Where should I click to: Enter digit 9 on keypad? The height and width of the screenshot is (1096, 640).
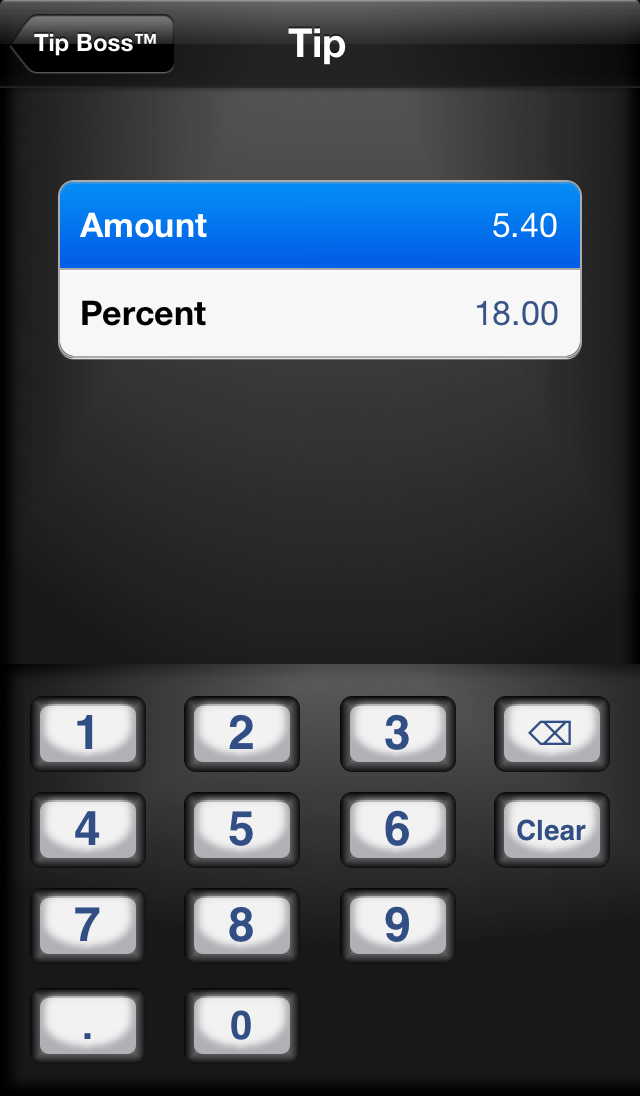tap(397, 926)
